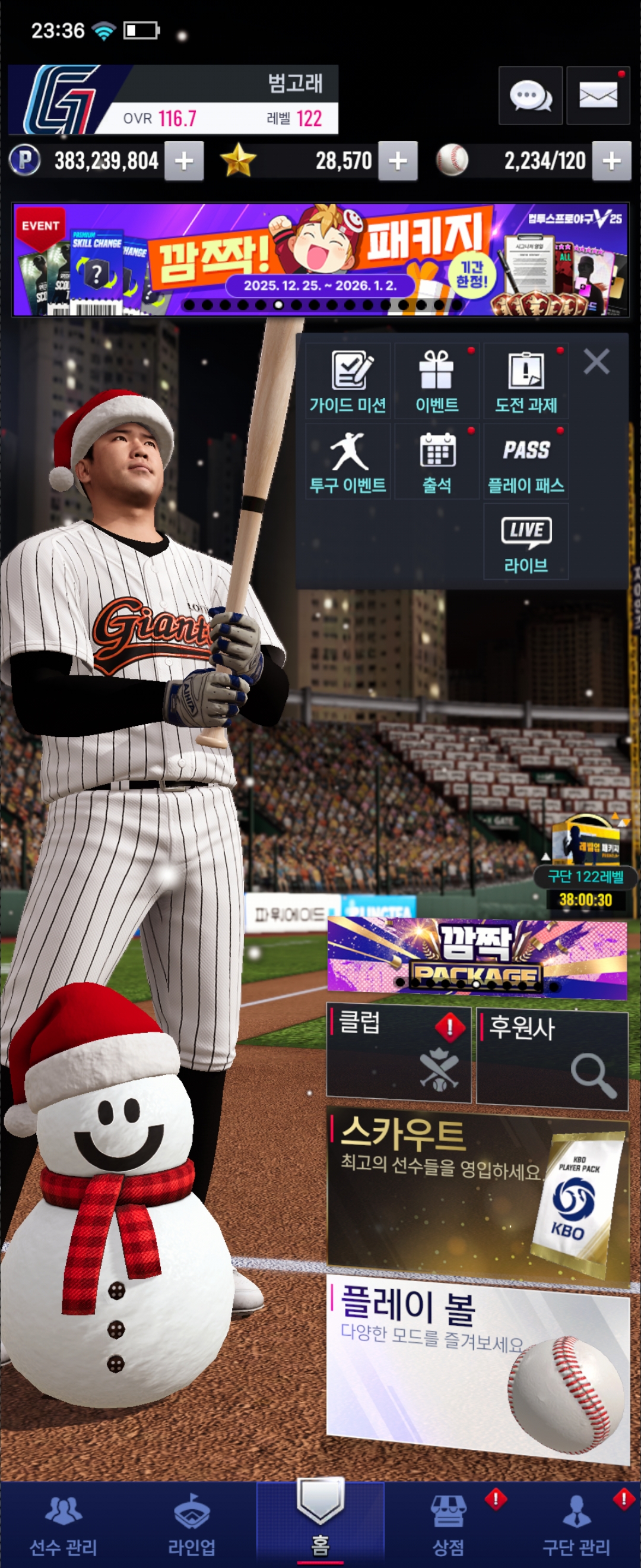Open 도전 과제 challenges
Screen dimensions: 641x1568
(x=526, y=381)
